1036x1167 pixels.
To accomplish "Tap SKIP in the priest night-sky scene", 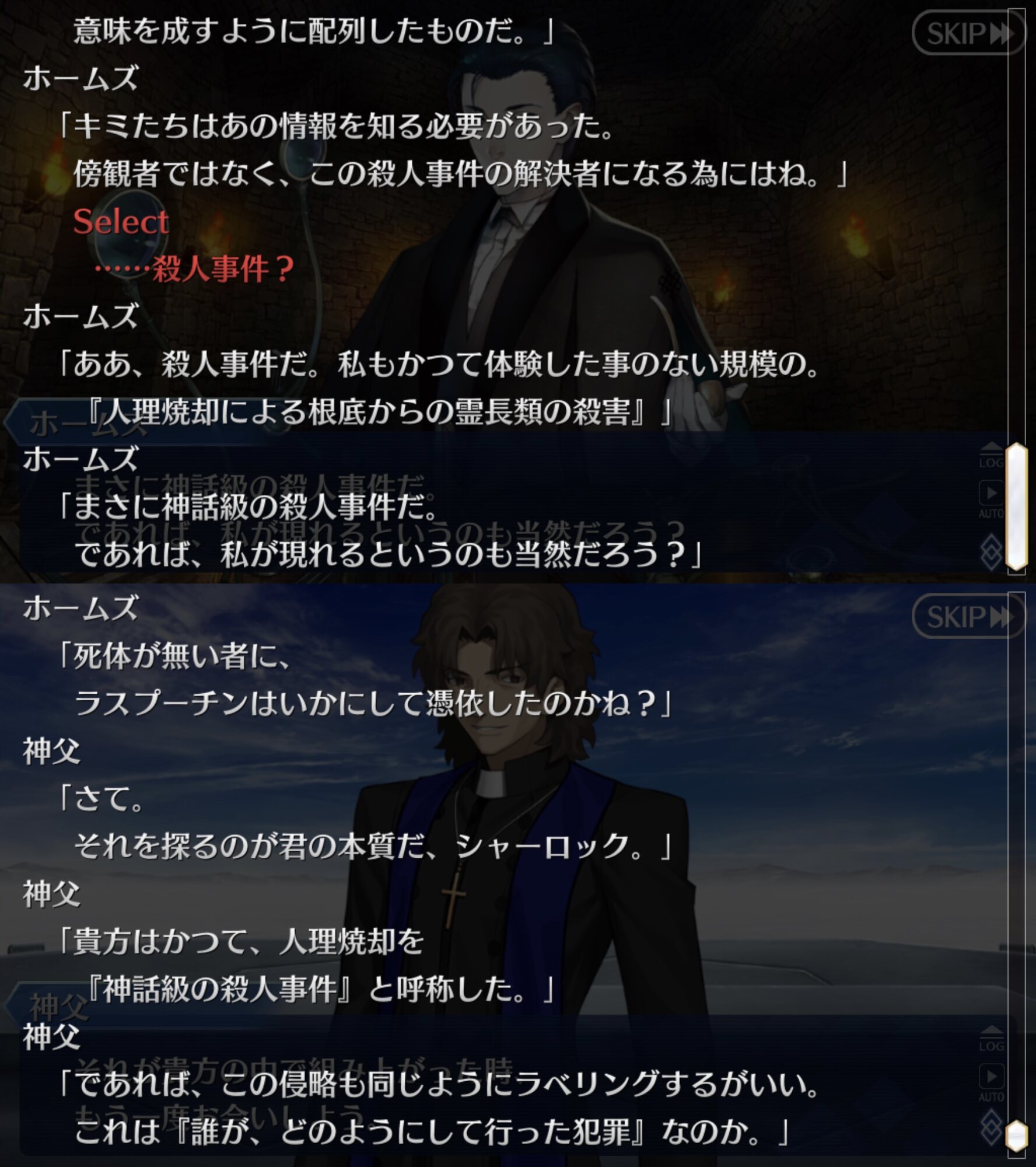I will tap(968, 616).
